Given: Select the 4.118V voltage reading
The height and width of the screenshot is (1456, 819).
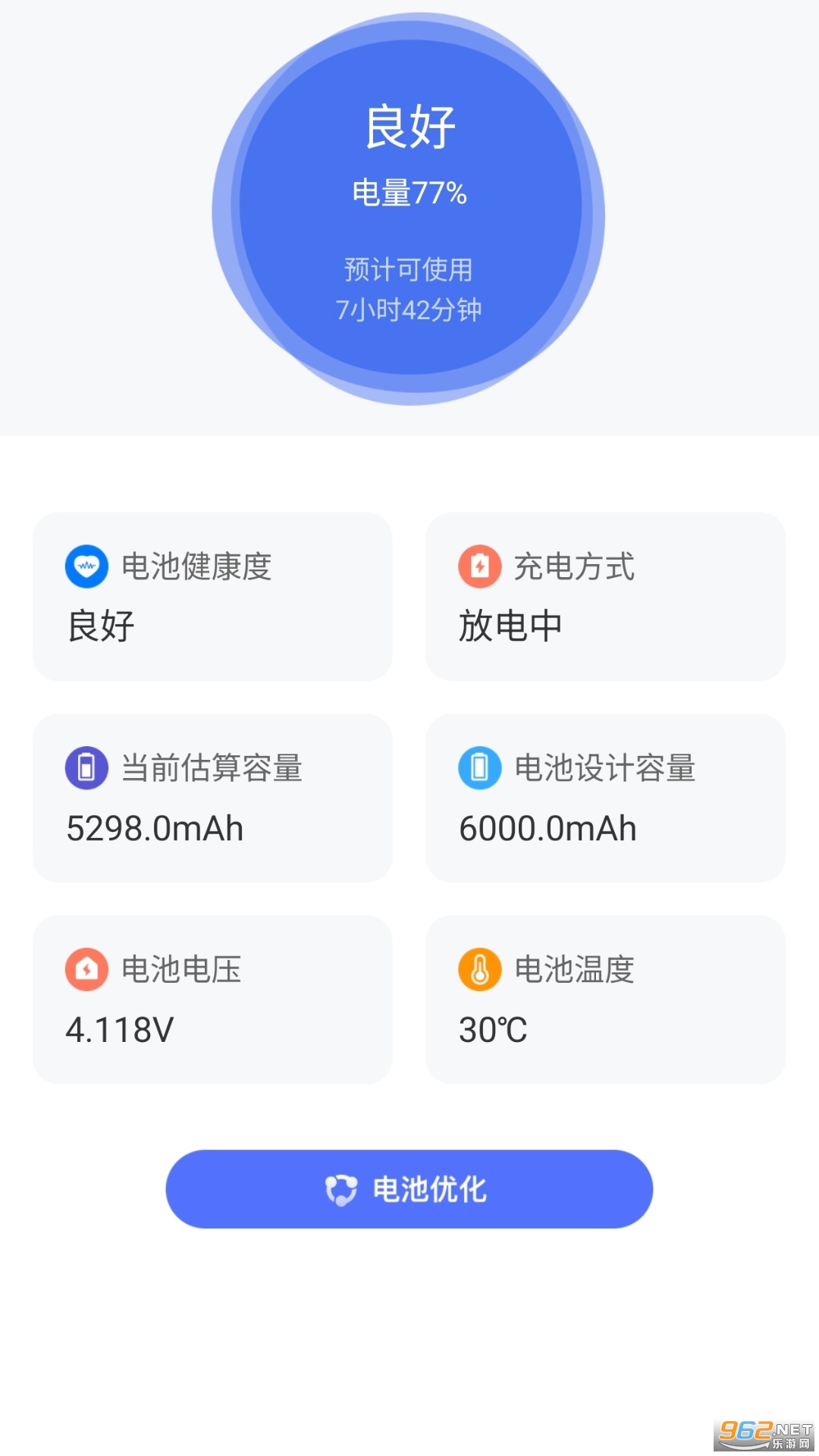Looking at the screenshot, I should 121,1029.
